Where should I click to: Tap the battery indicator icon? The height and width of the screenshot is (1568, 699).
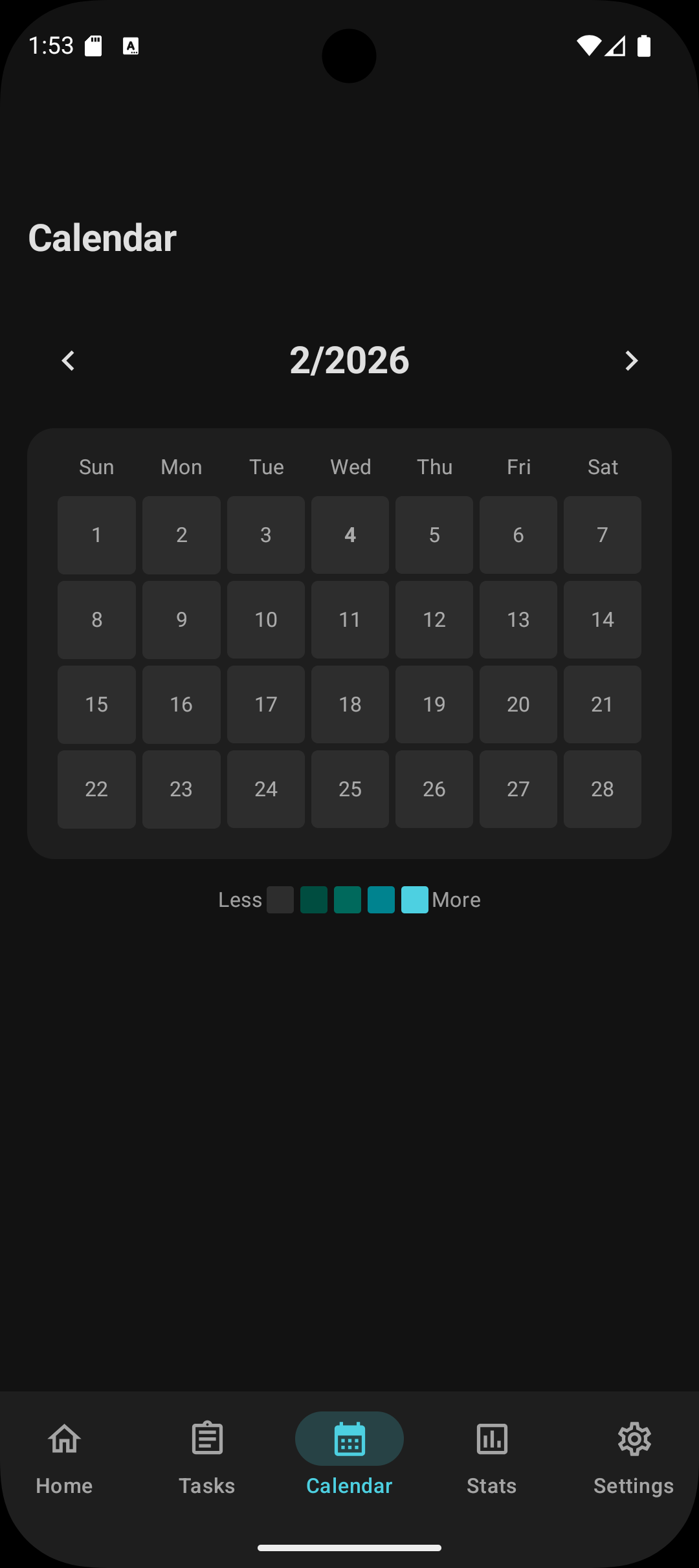click(x=645, y=44)
